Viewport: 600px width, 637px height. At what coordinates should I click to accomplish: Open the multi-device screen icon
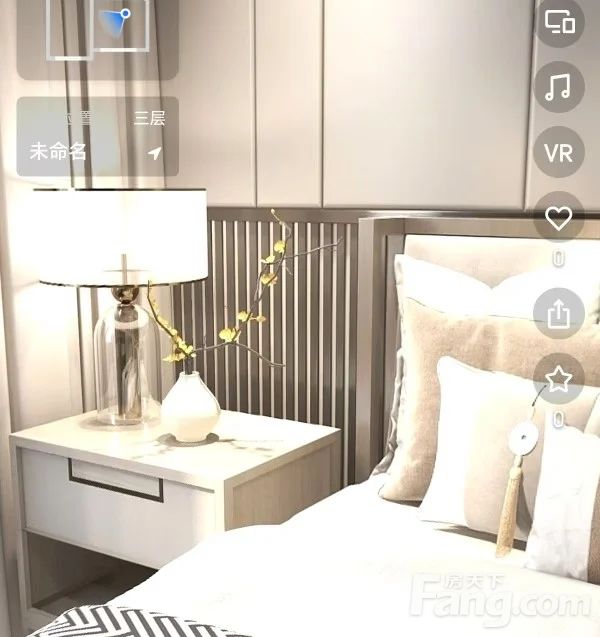pyautogui.click(x=559, y=22)
